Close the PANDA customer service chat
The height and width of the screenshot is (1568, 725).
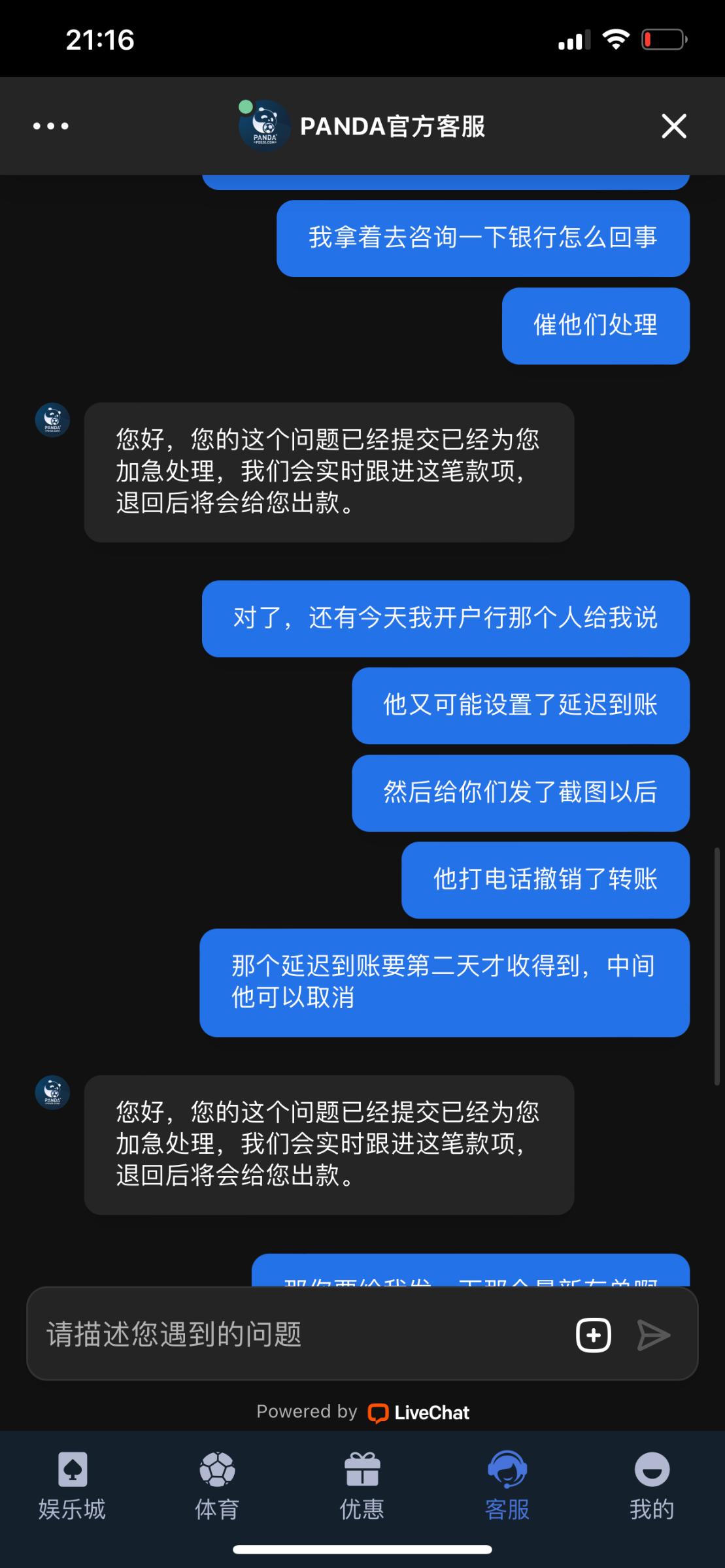tap(673, 126)
